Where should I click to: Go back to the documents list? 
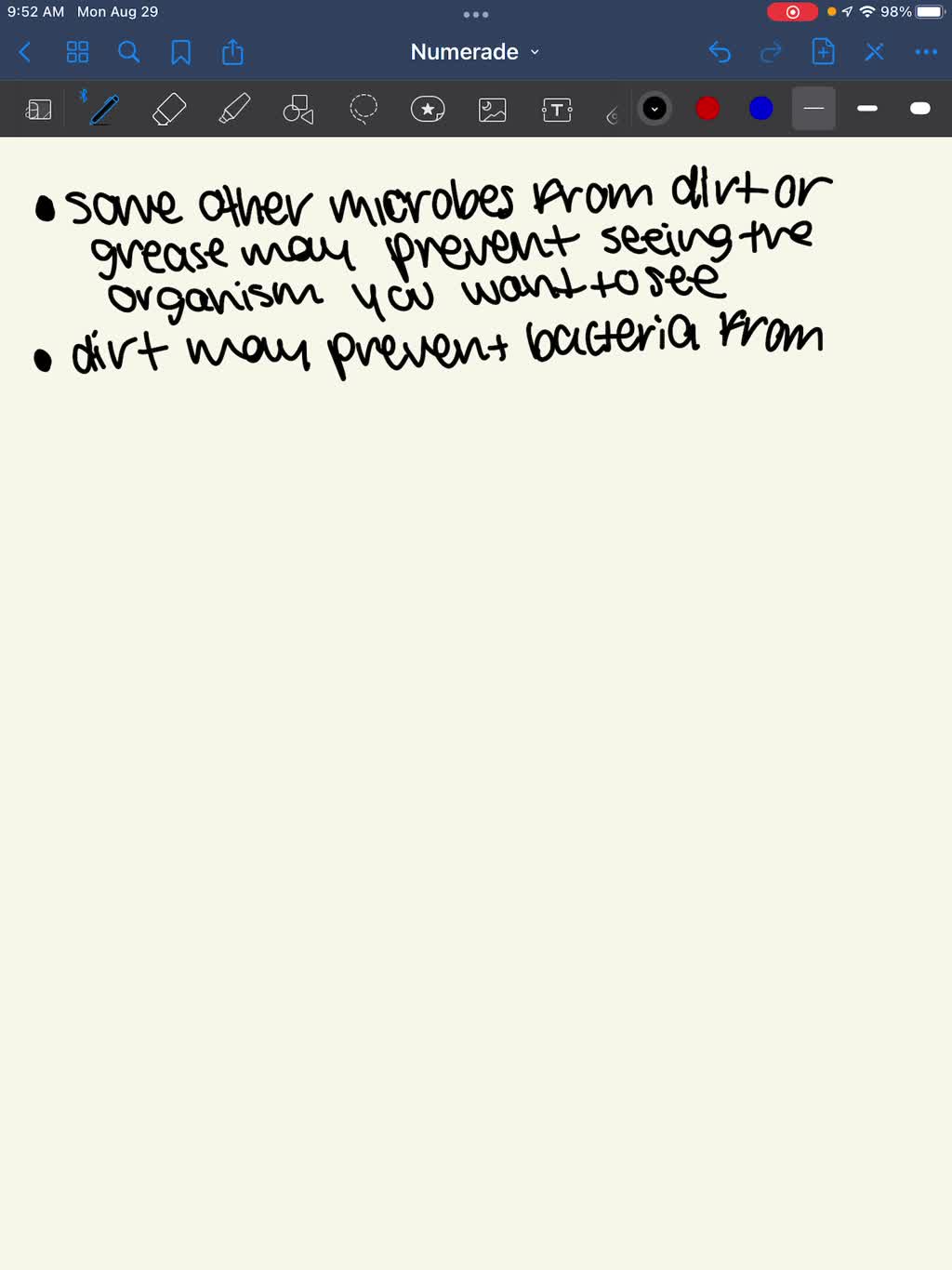(25, 52)
